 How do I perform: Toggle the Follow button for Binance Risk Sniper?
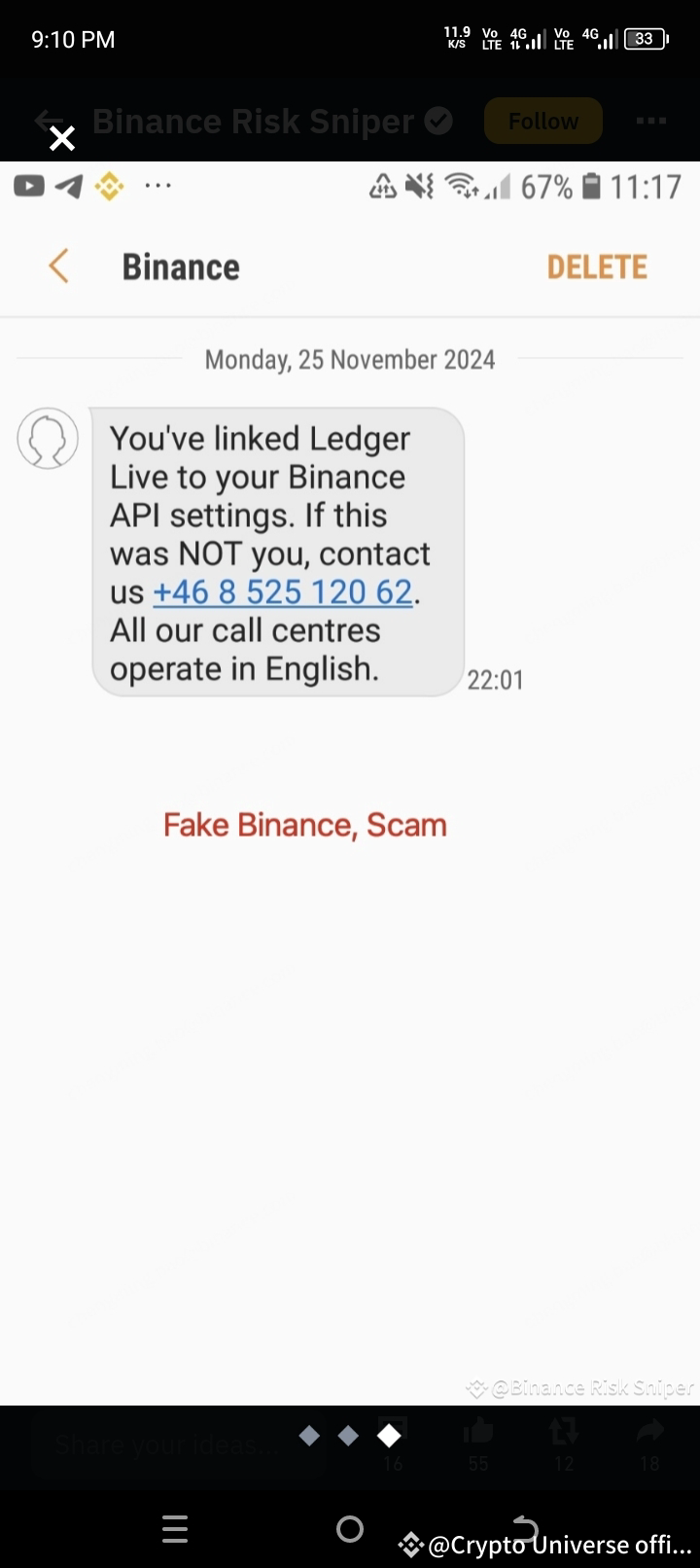click(542, 121)
